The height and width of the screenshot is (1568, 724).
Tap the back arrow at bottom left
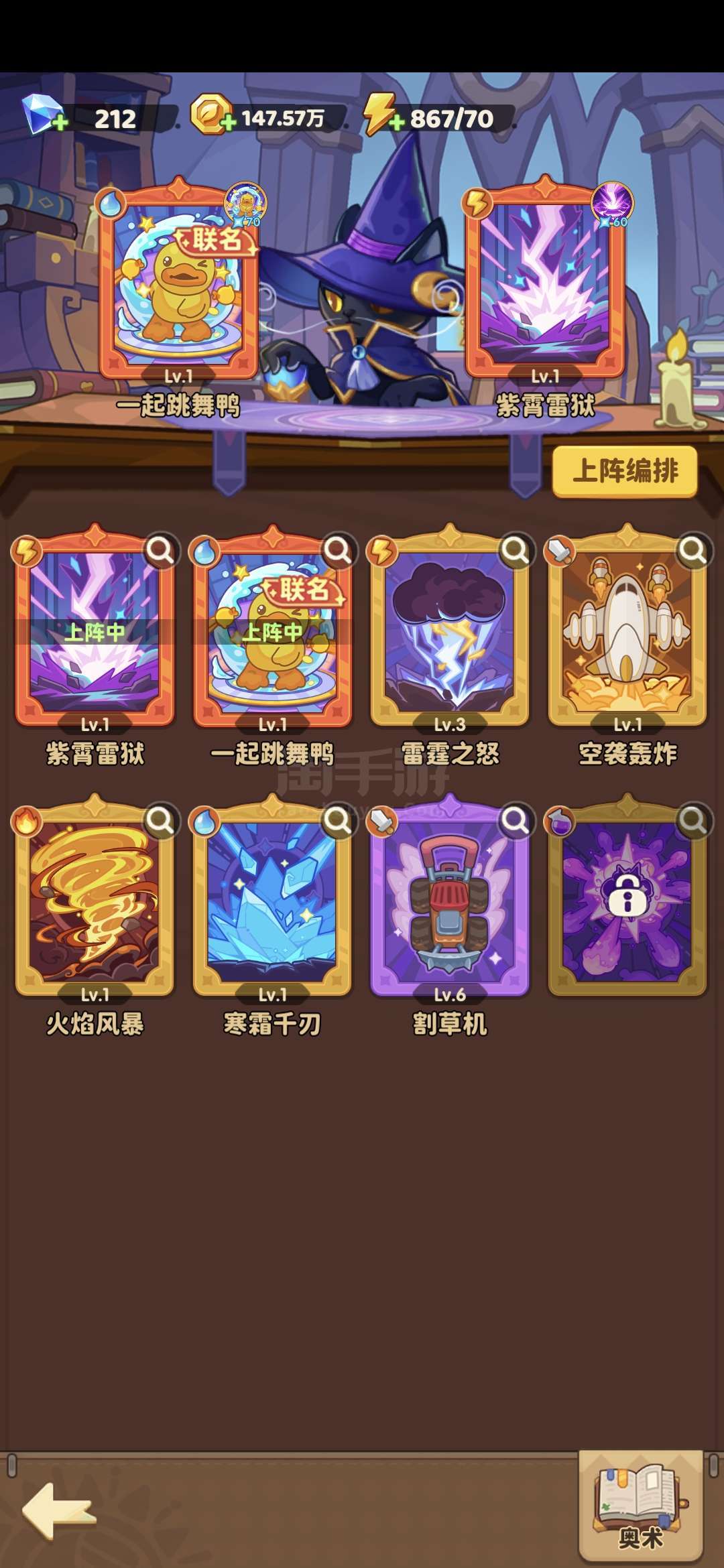click(59, 1510)
